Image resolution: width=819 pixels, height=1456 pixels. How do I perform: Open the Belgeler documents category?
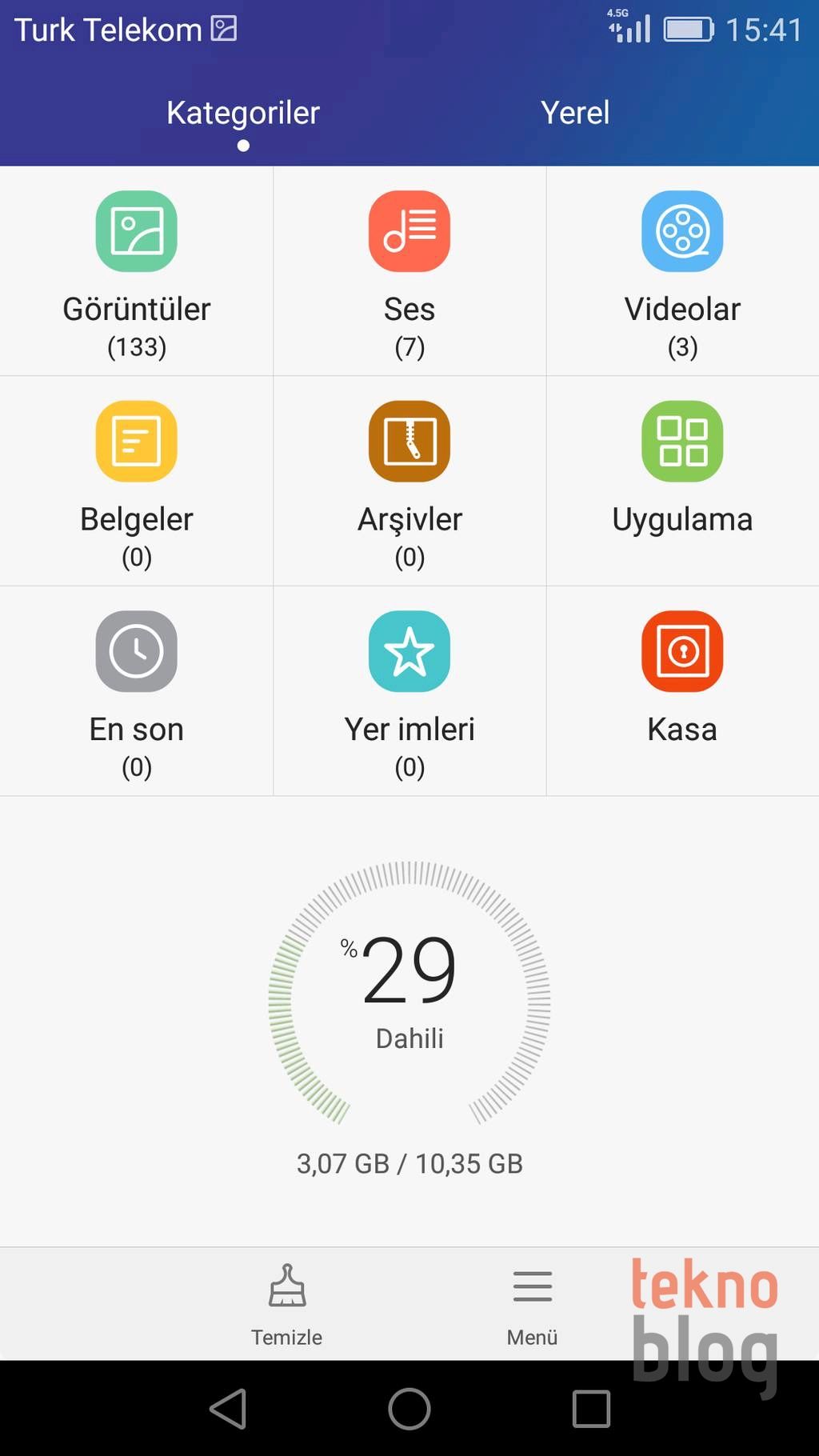[x=137, y=481]
